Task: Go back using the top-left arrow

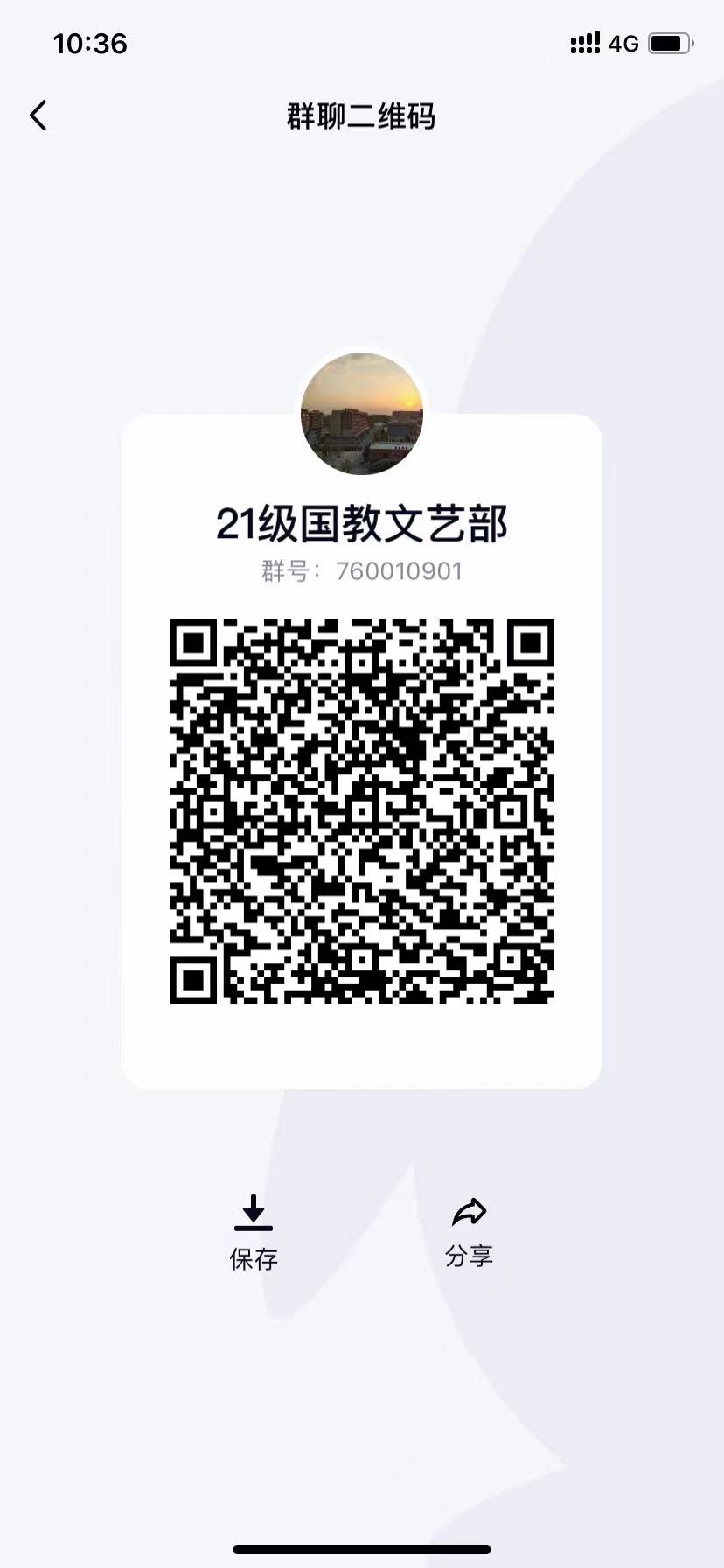Action: tap(38, 115)
